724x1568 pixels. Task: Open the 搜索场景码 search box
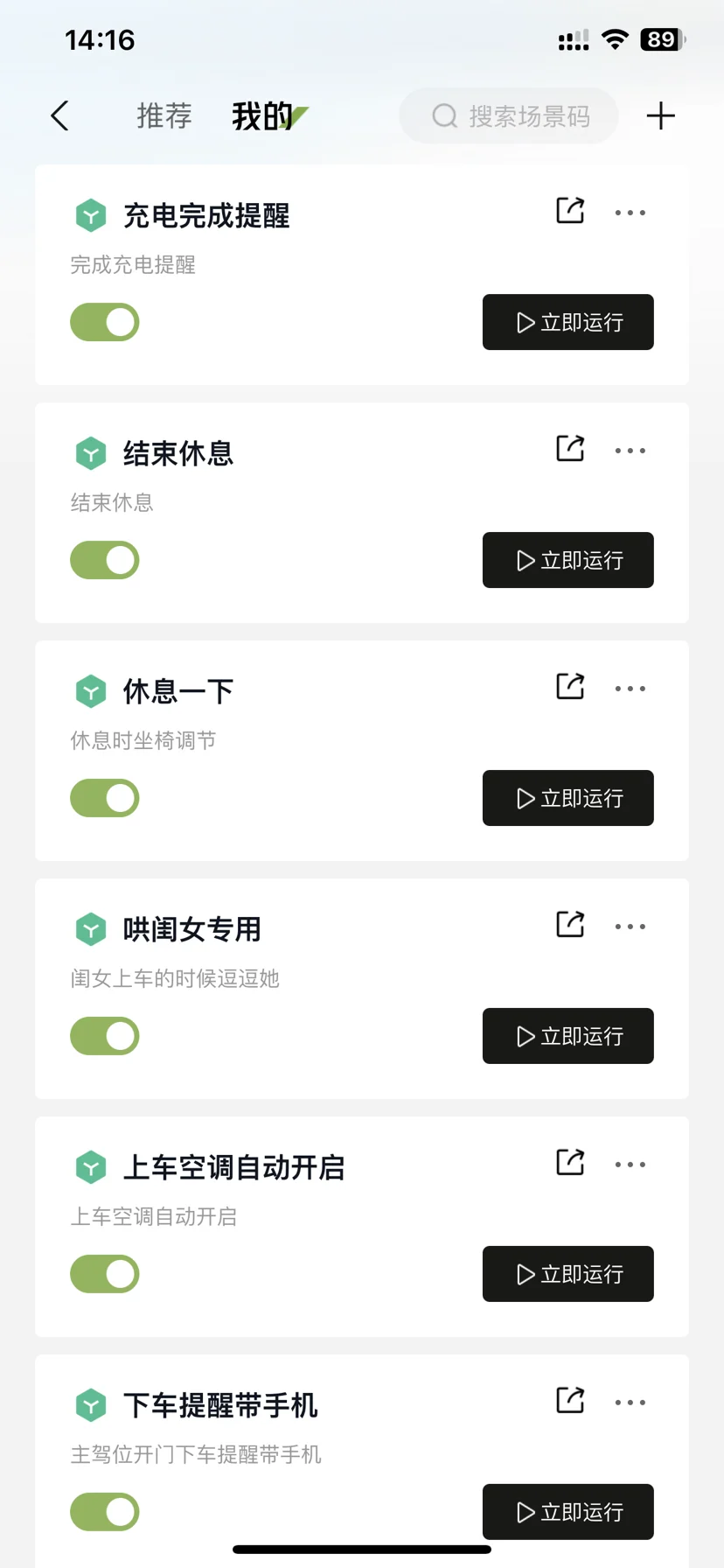(509, 115)
